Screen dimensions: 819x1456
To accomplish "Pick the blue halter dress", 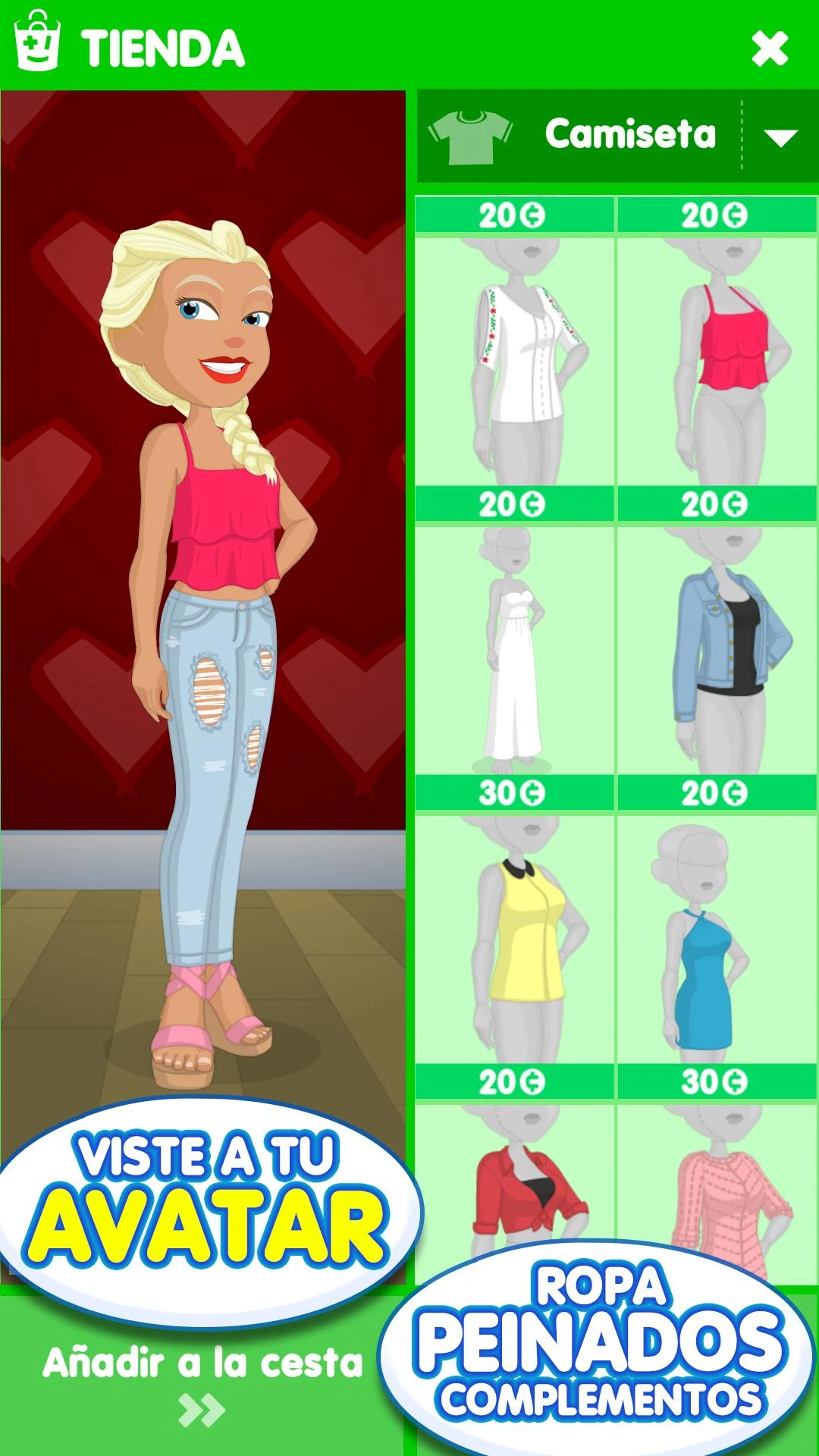I will 717,940.
